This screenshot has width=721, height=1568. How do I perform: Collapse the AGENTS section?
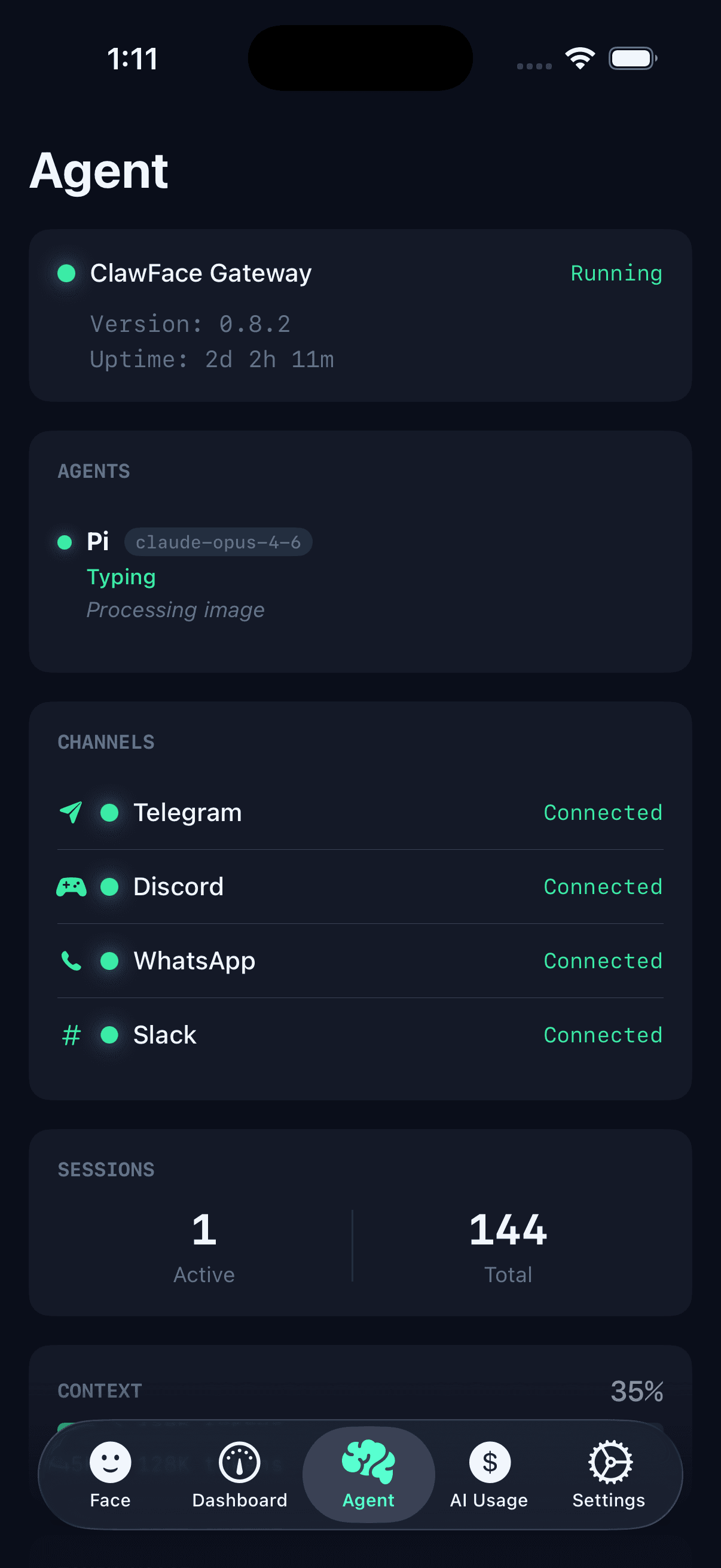pyautogui.click(x=94, y=471)
